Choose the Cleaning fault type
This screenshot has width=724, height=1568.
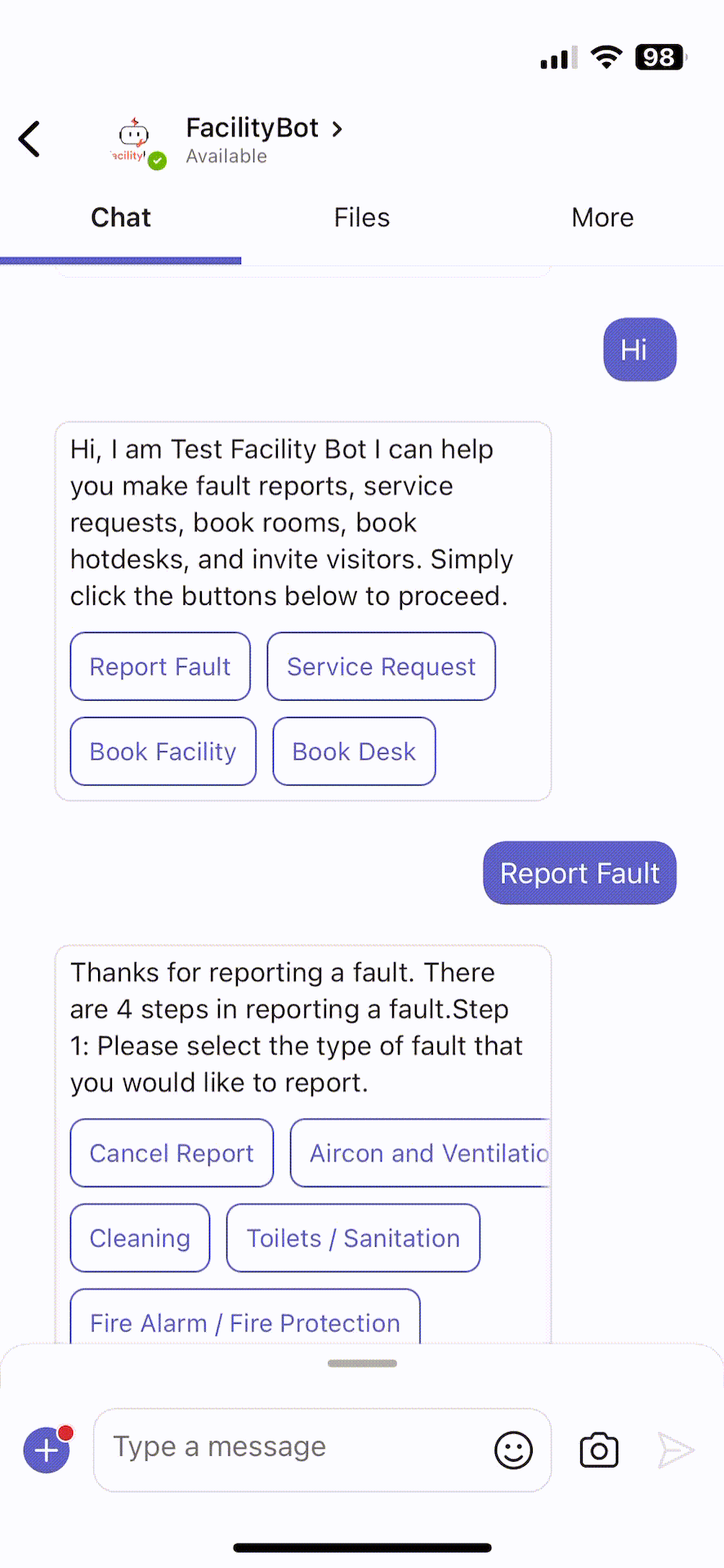pyautogui.click(x=140, y=1238)
